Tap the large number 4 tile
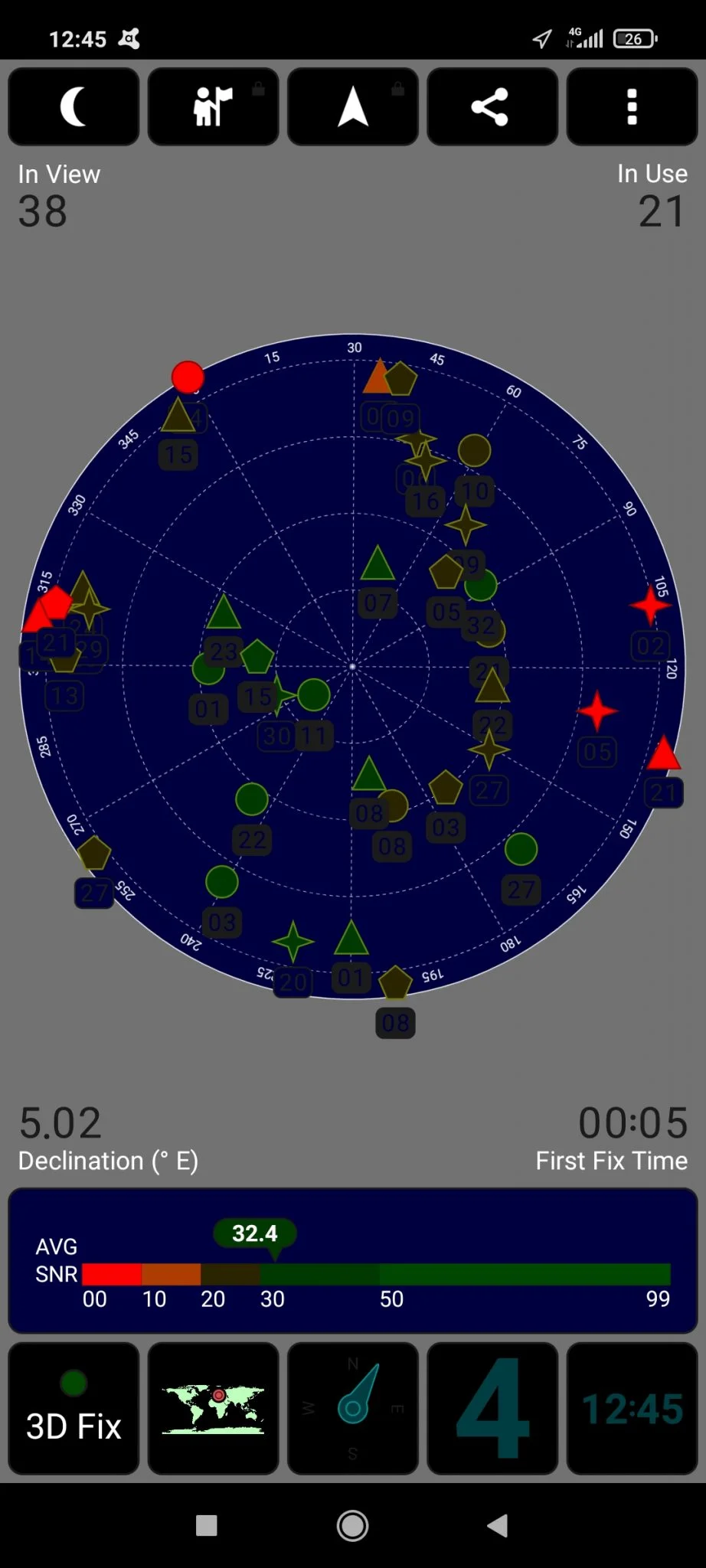 [x=492, y=1407]
